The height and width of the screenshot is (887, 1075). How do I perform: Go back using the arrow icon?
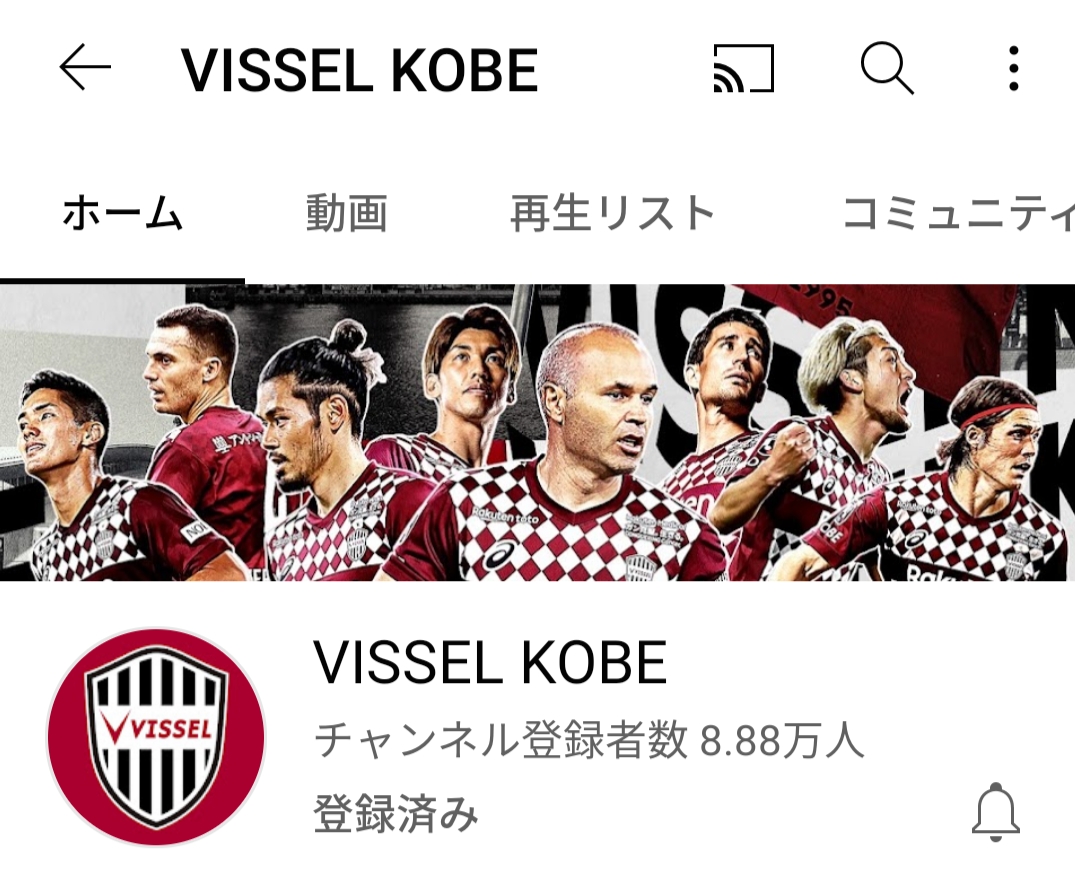coord(85,68)
